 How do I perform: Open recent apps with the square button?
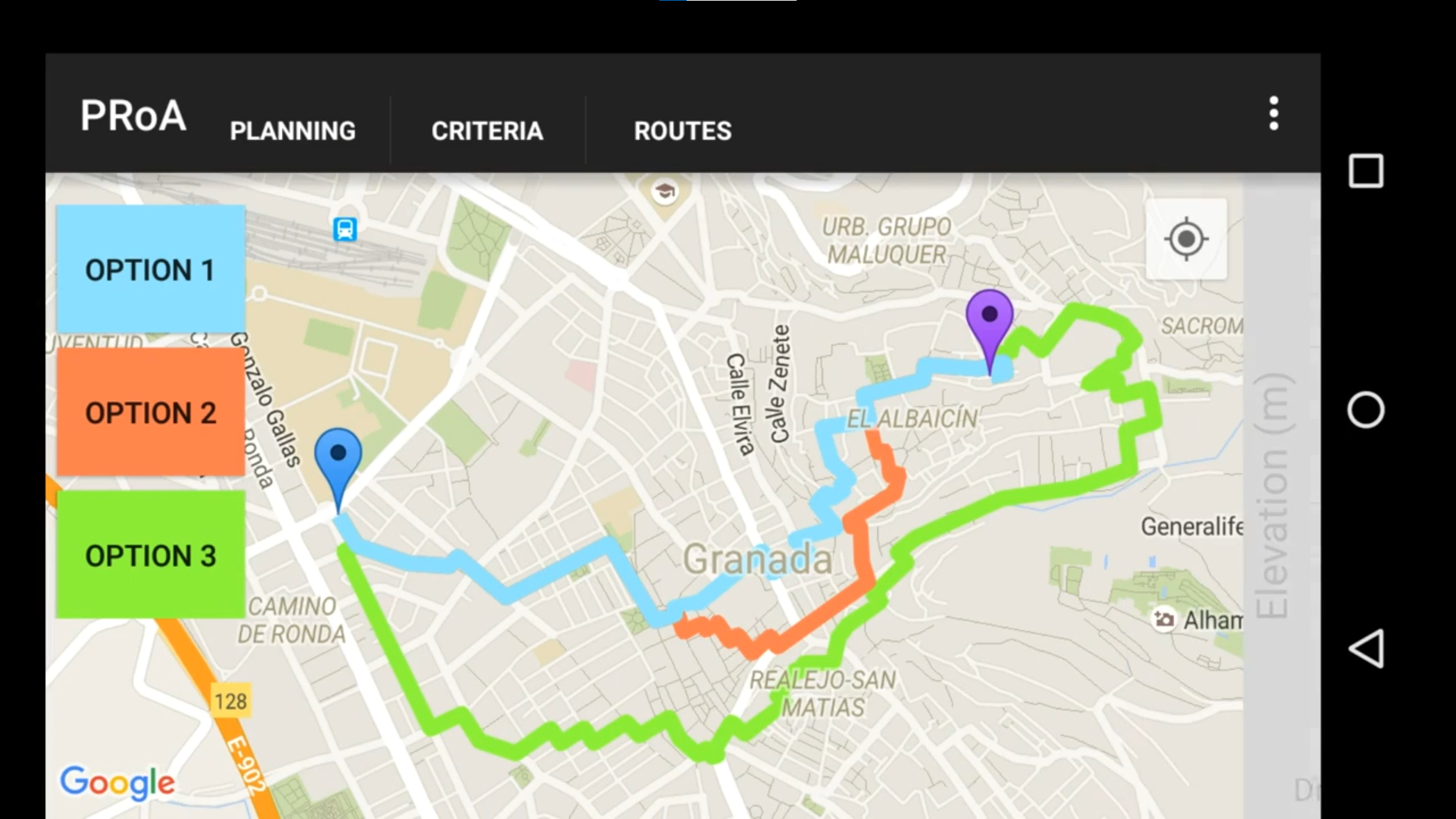1366,171
